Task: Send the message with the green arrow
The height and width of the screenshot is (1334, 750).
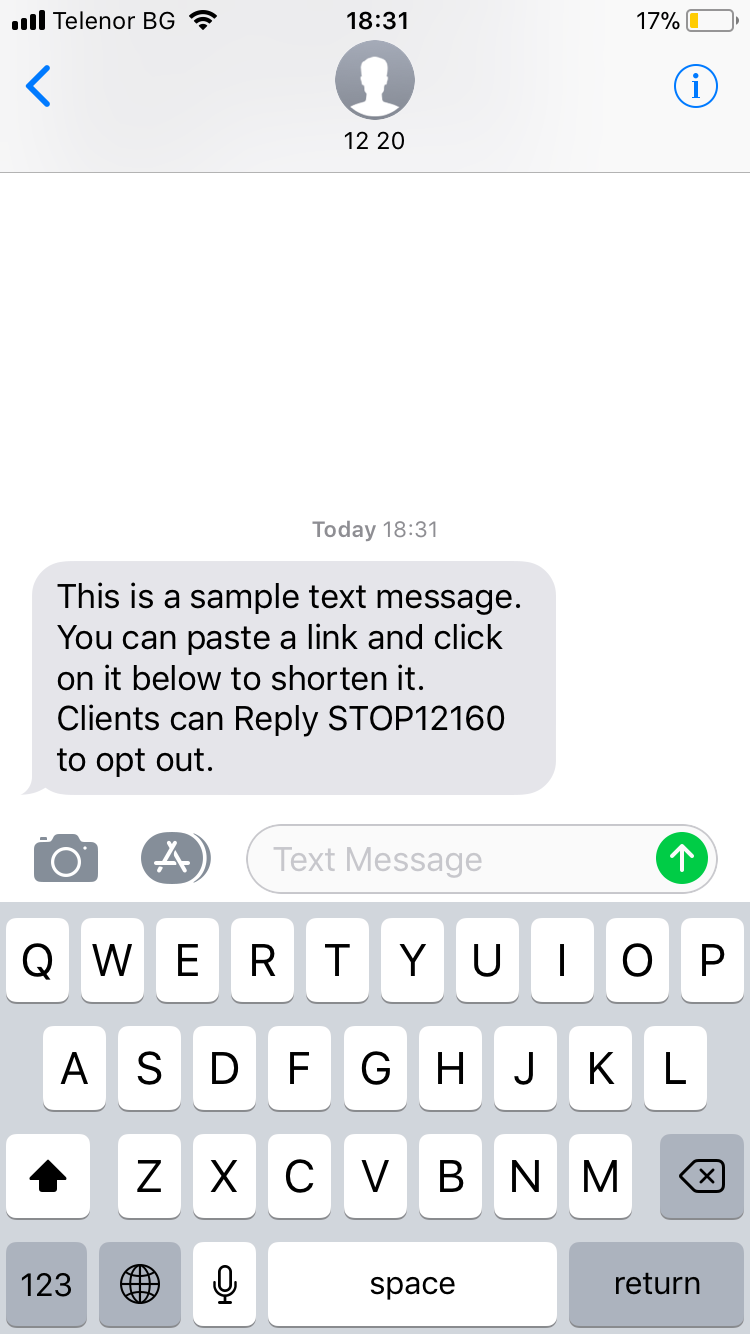Action: pyautogui.click(x=682, y=858)
